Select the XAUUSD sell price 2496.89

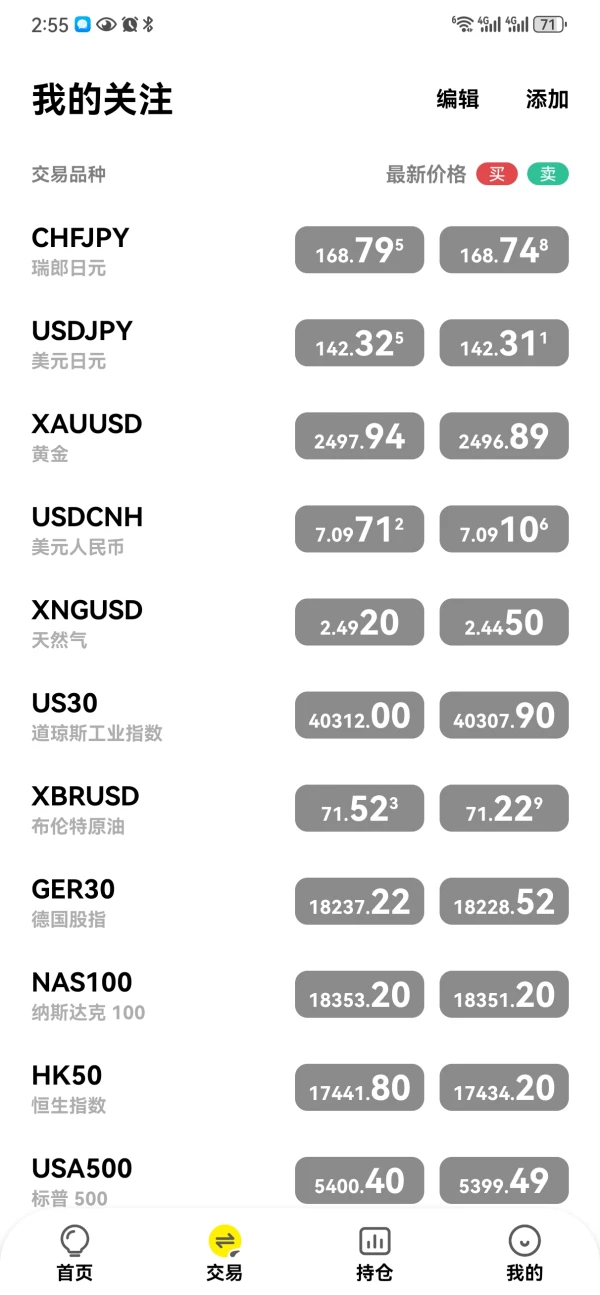pos(504,436)
